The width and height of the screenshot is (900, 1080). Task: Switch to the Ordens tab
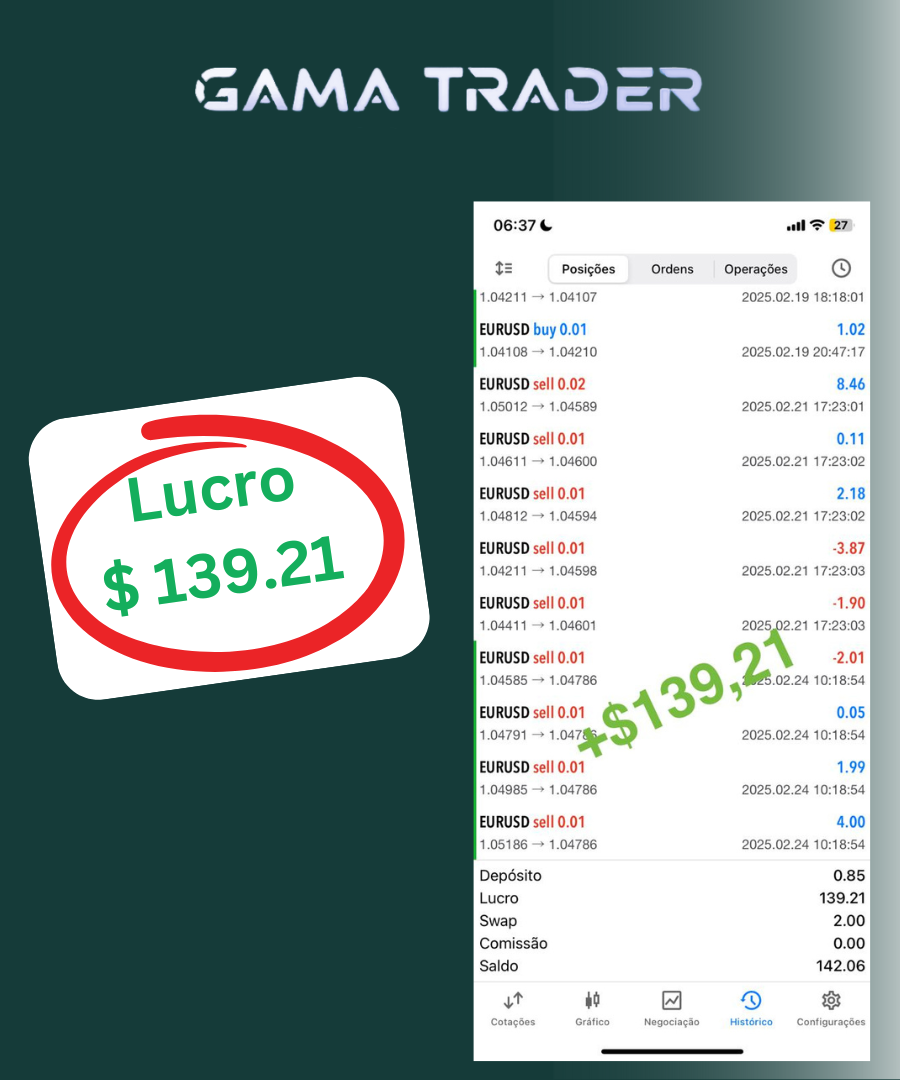tap(672, 269)
